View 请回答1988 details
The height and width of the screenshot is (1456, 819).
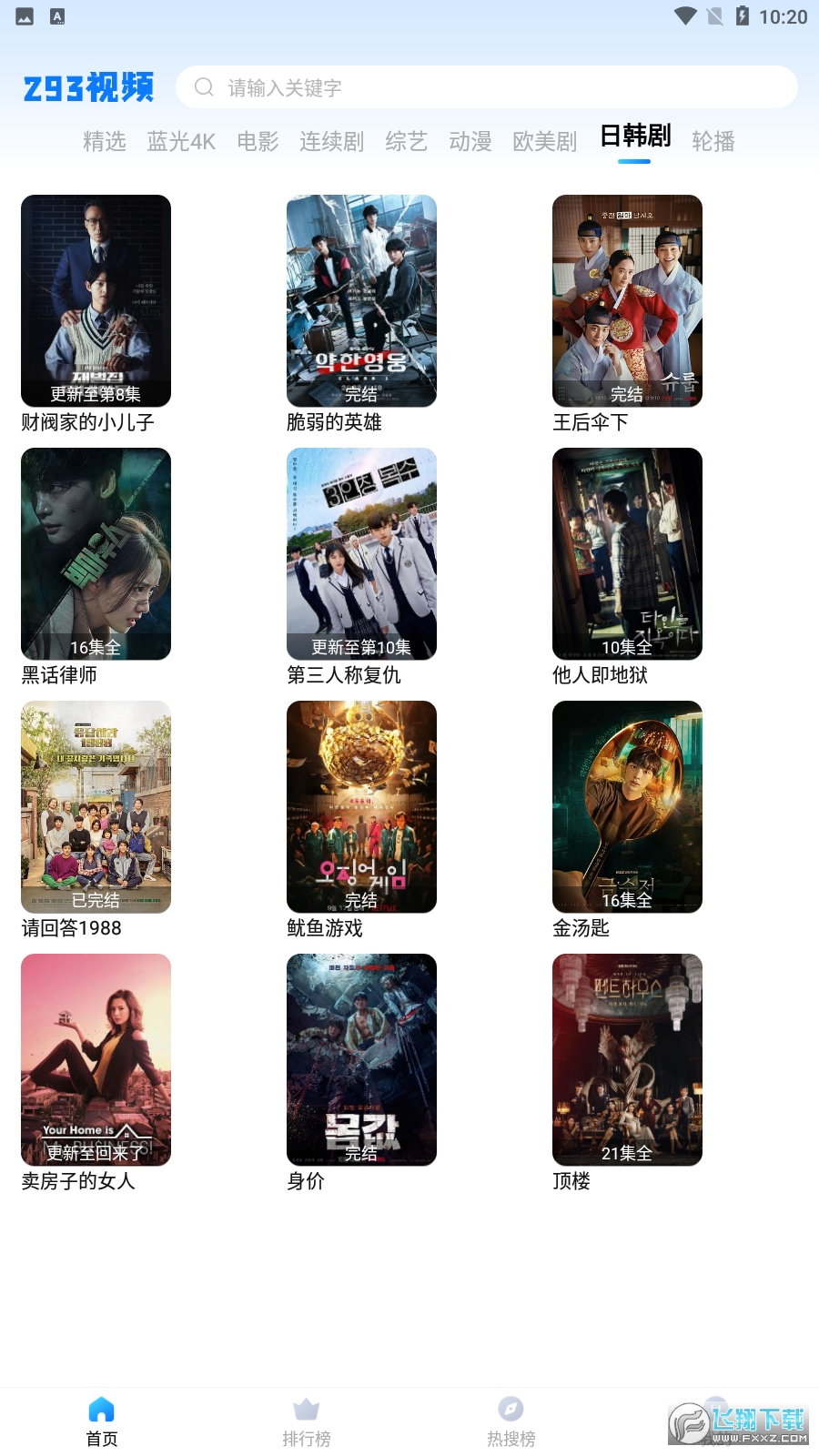point(96,806)
